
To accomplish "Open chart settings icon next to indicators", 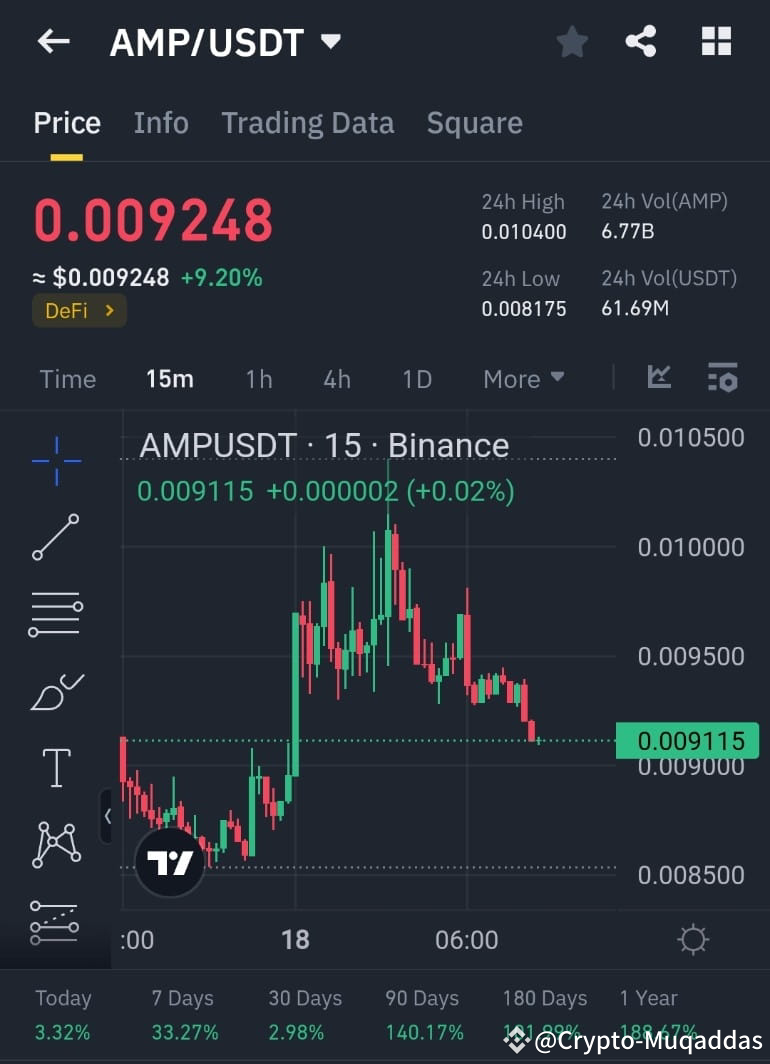I will 722,378.
